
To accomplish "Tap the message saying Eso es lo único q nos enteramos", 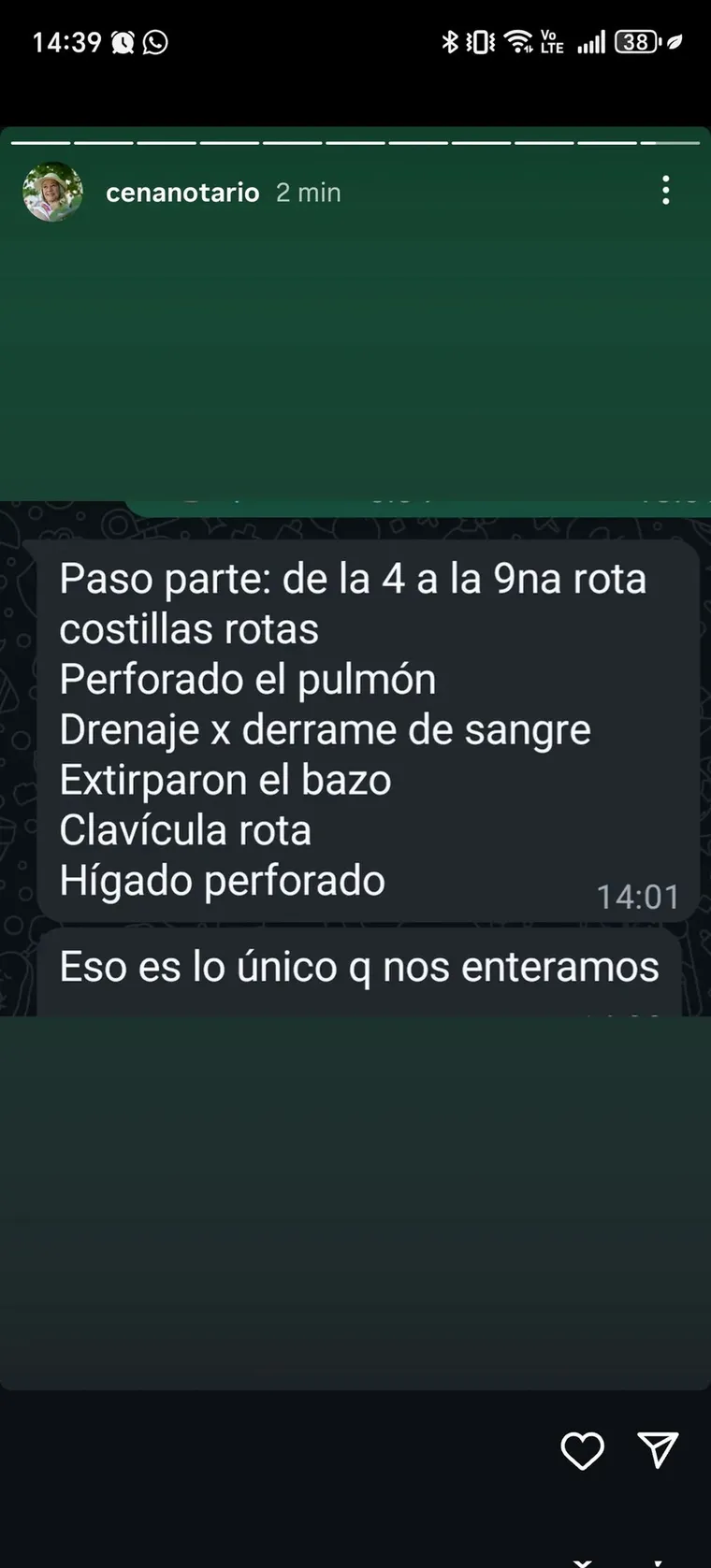I will point(358,966).
